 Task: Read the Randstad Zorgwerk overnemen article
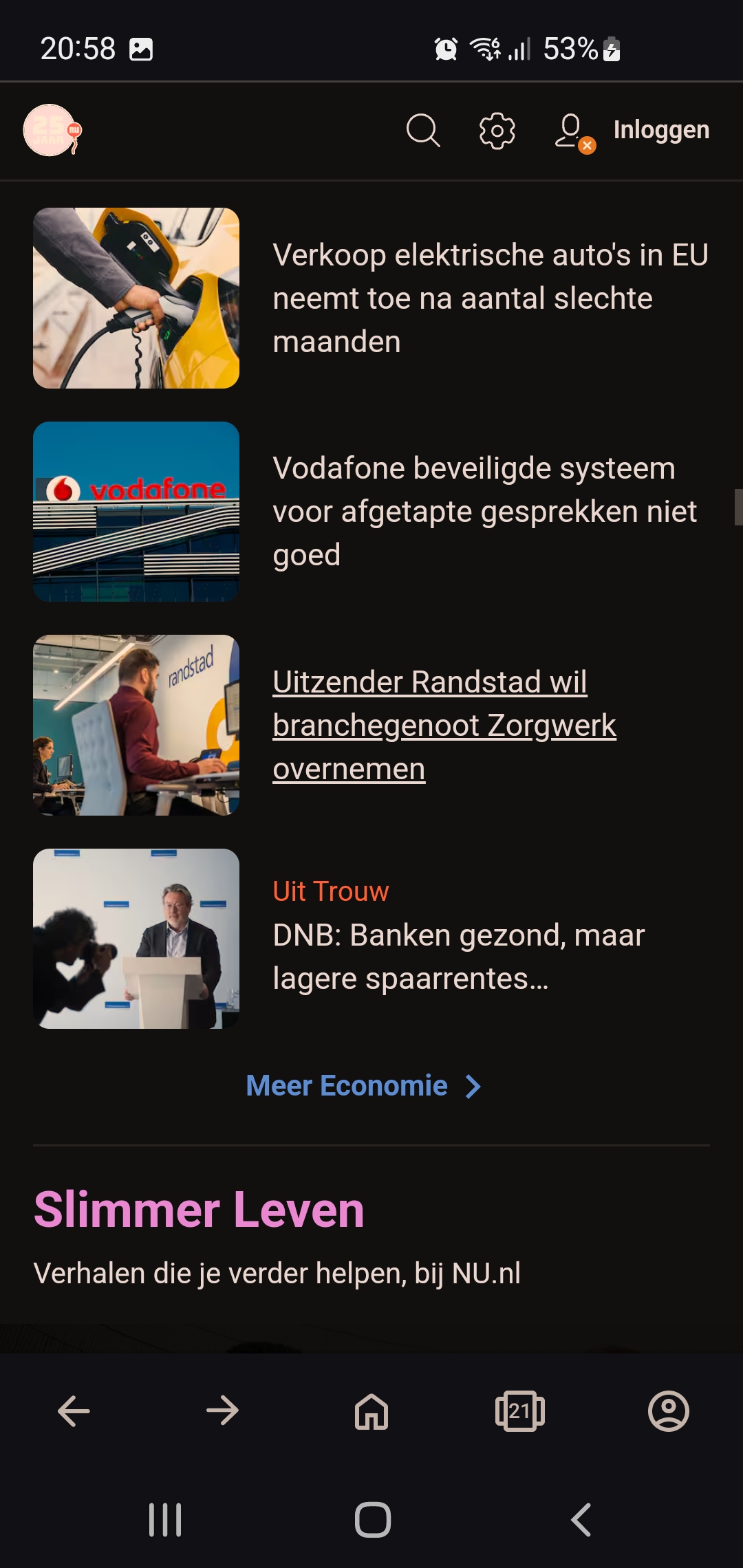pos(444,725)
